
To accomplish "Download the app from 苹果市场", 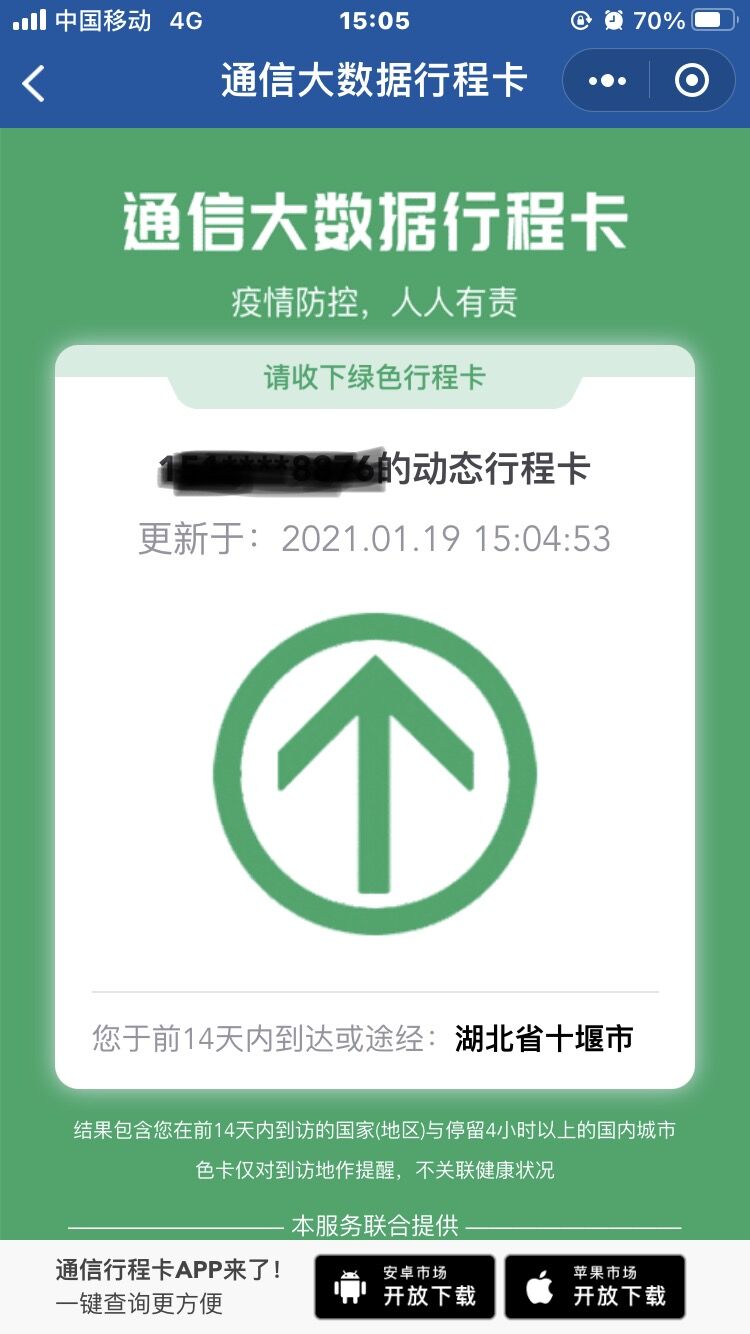I will (x=595, y=1286).
